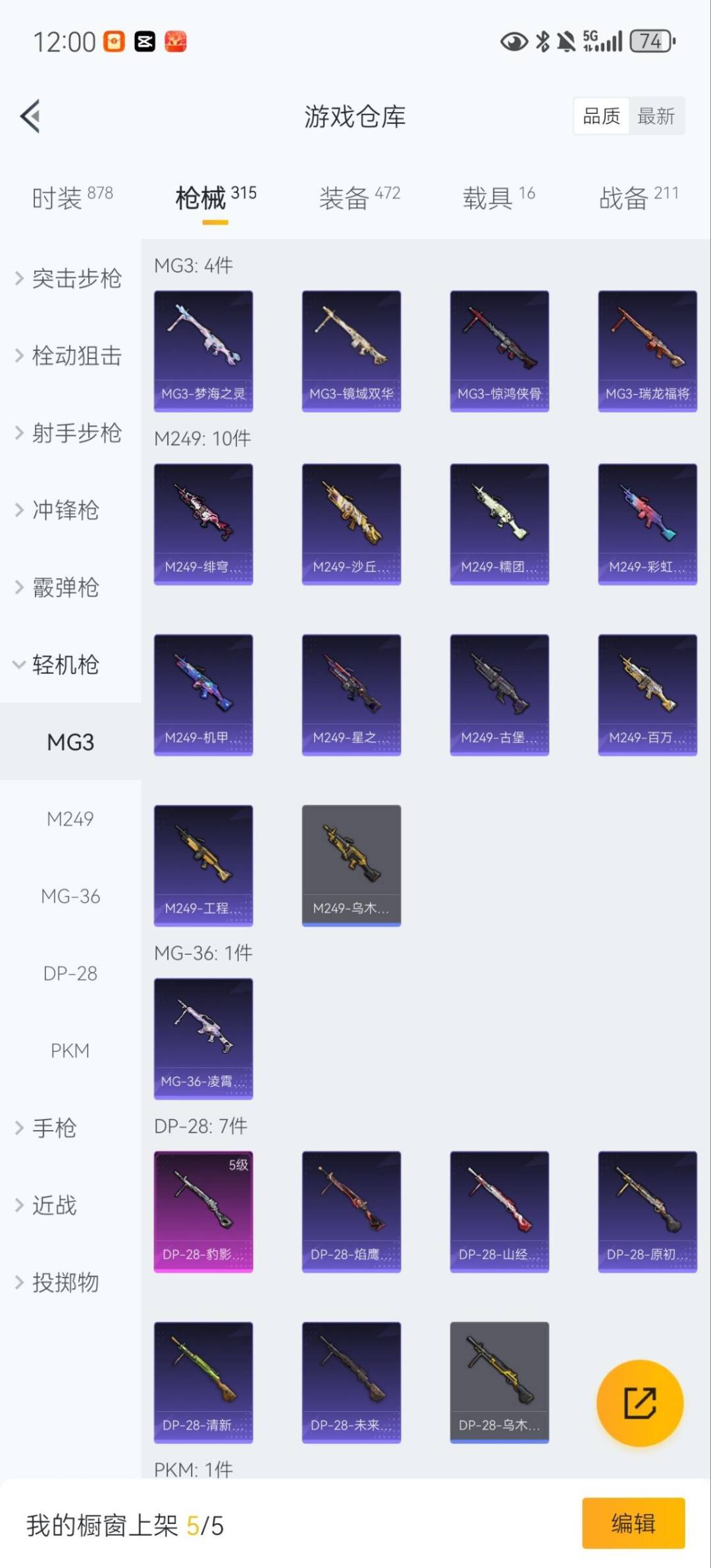Tap the eye-comfort icon in the status bar
The image size is (711, 1568).
click(514, 41)
